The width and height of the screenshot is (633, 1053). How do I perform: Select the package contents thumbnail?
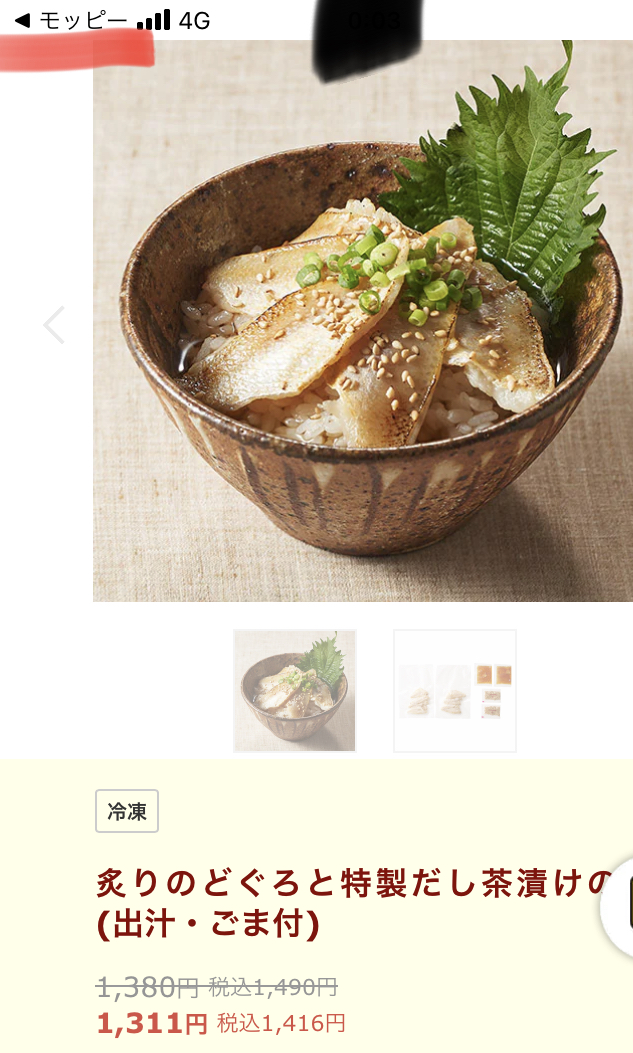coord(455,691)
